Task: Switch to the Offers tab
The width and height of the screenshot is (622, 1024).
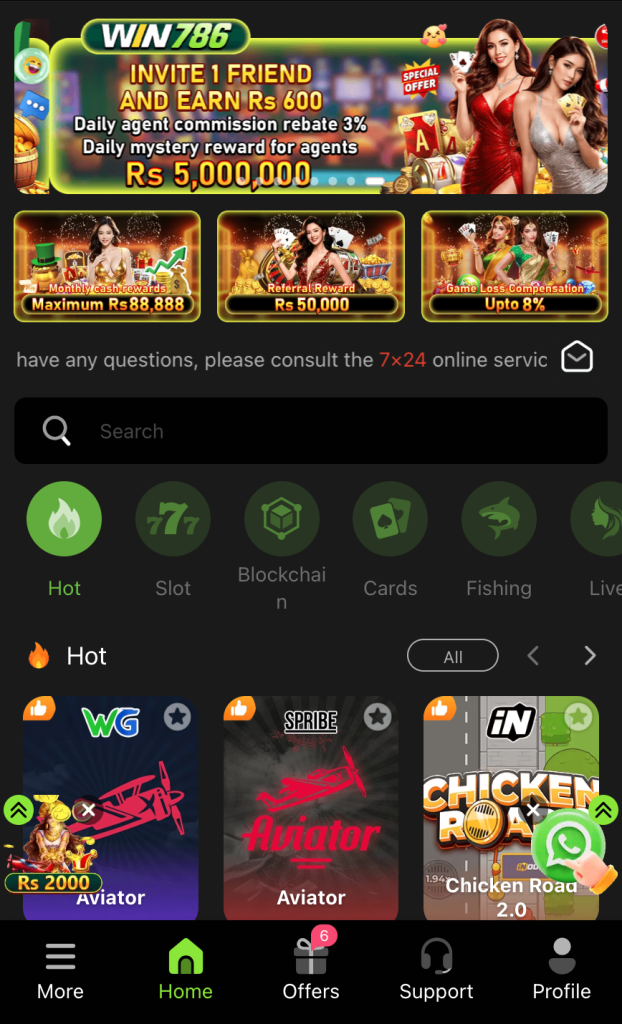Action: pos(311,970)
